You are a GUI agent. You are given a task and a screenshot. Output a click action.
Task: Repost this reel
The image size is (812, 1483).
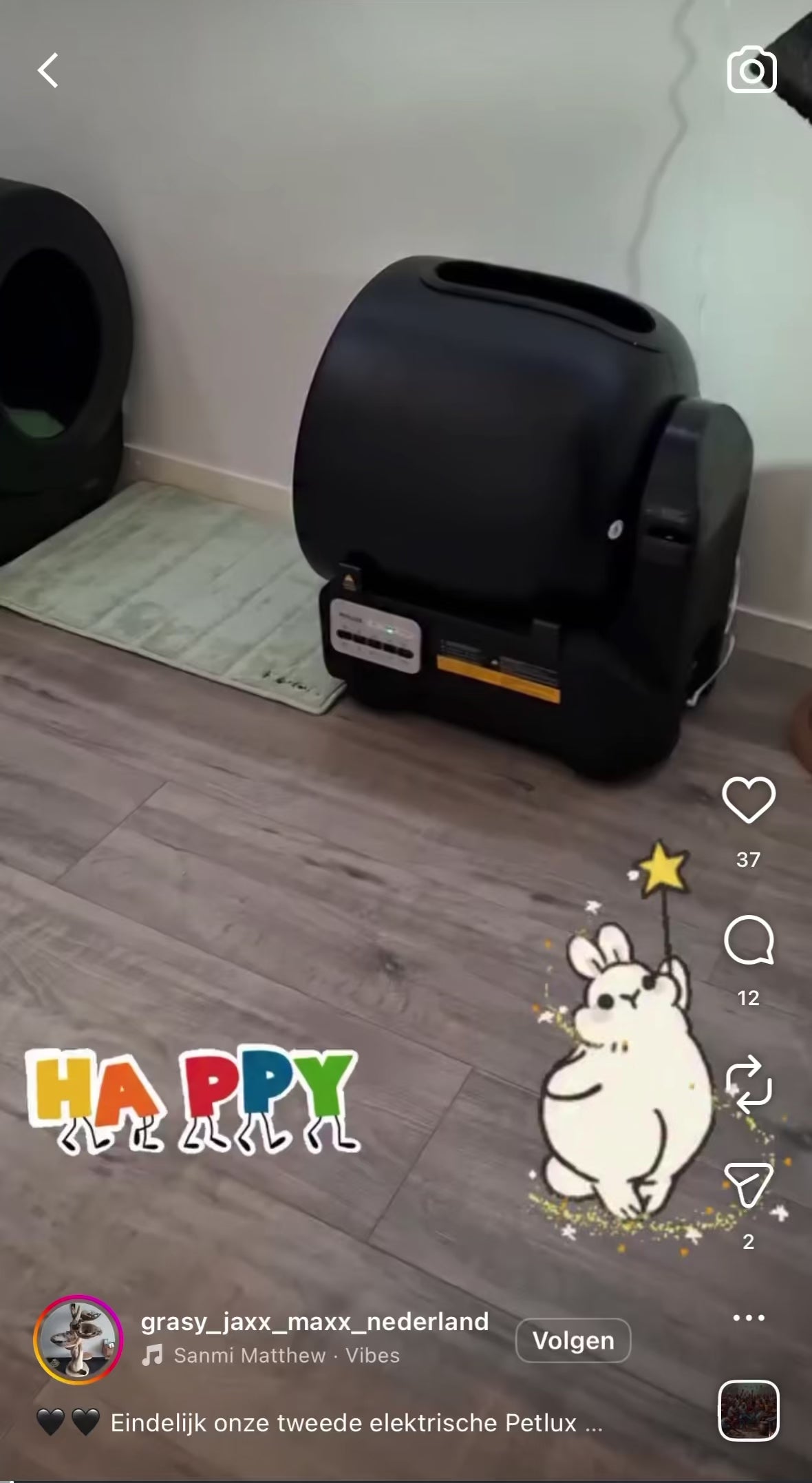click(x=748, y=1084)
